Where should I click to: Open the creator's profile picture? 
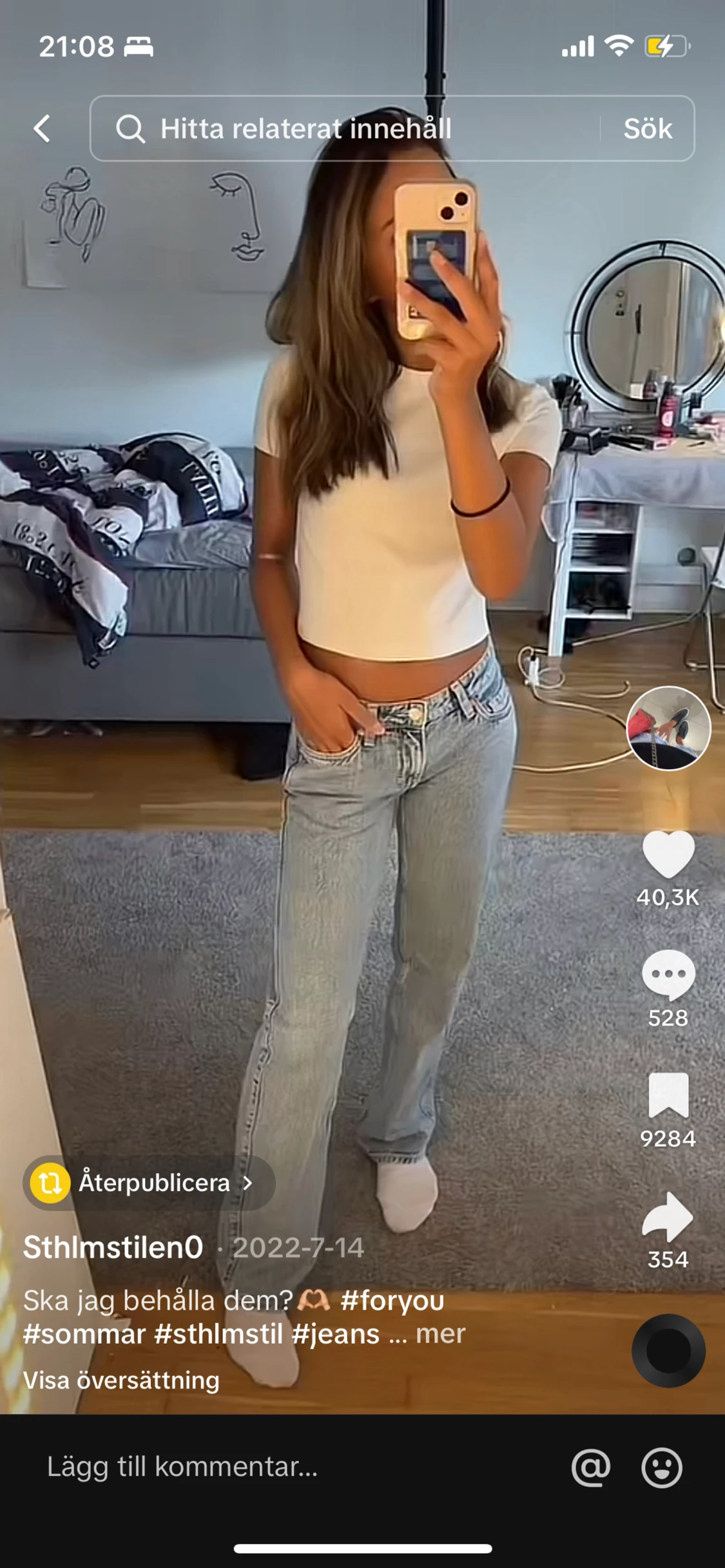tap(668, 728)
